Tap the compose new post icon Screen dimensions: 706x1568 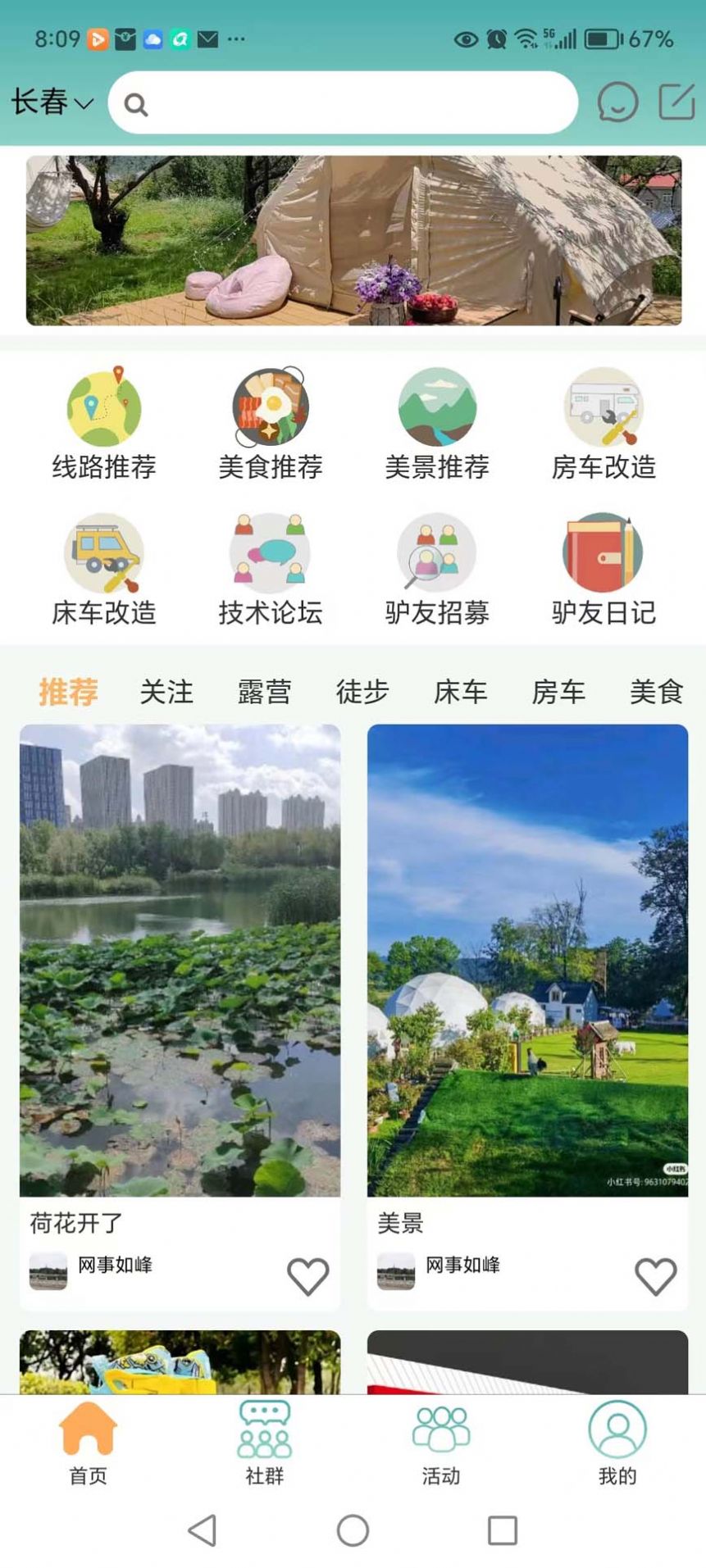pyautogui.click(x=676, y=102)
